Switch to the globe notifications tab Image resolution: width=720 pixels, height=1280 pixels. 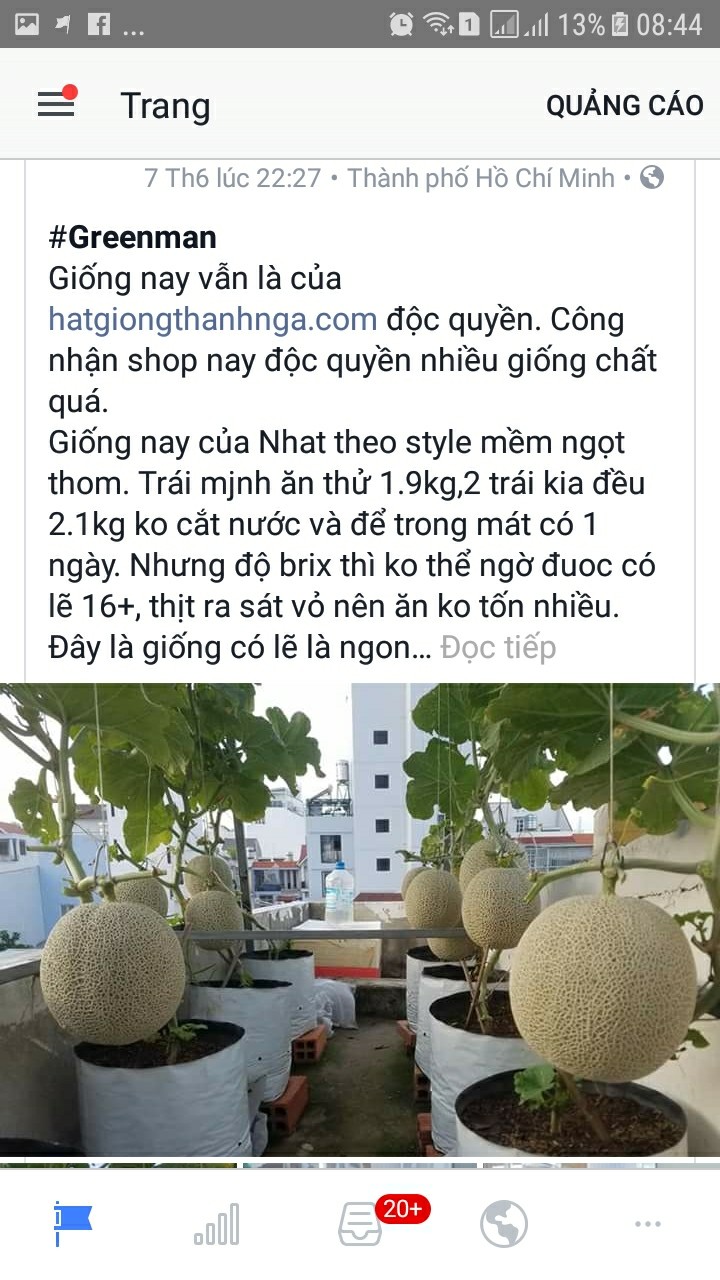tap(504, 1222)
